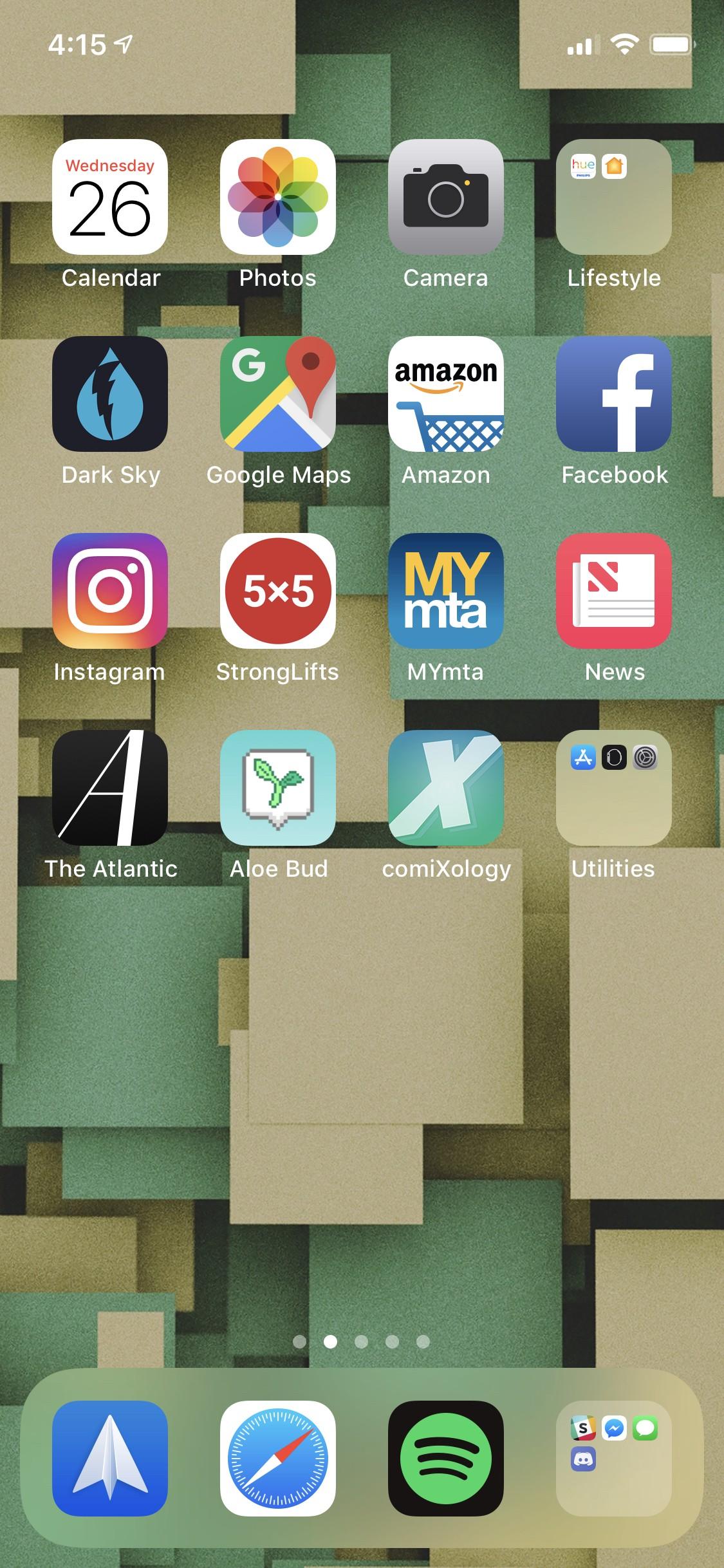The height and width of the screenshot is (1568, 724).
Task: Open the Lifestyle folder
Action: point(614,197)
